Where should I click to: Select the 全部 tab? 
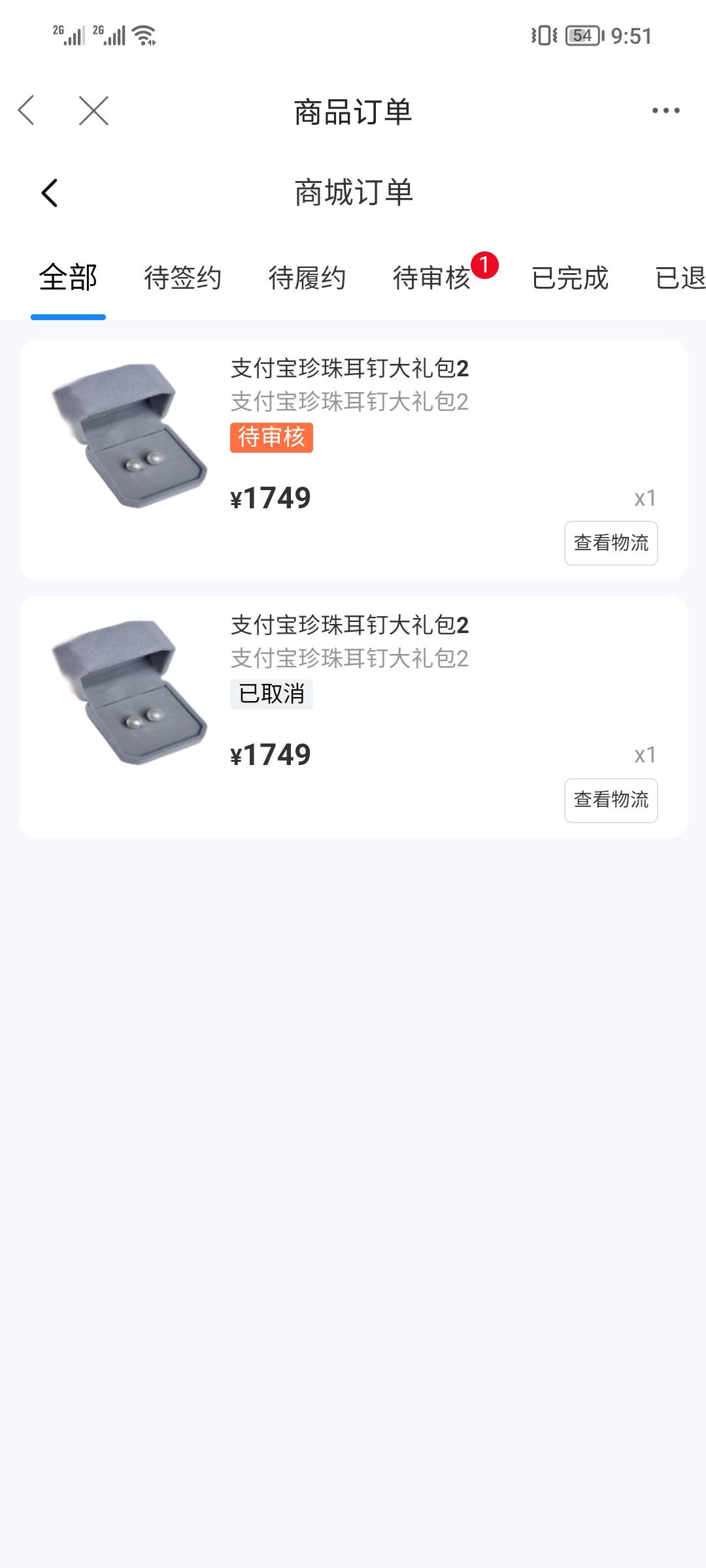(x=68, y=278)
